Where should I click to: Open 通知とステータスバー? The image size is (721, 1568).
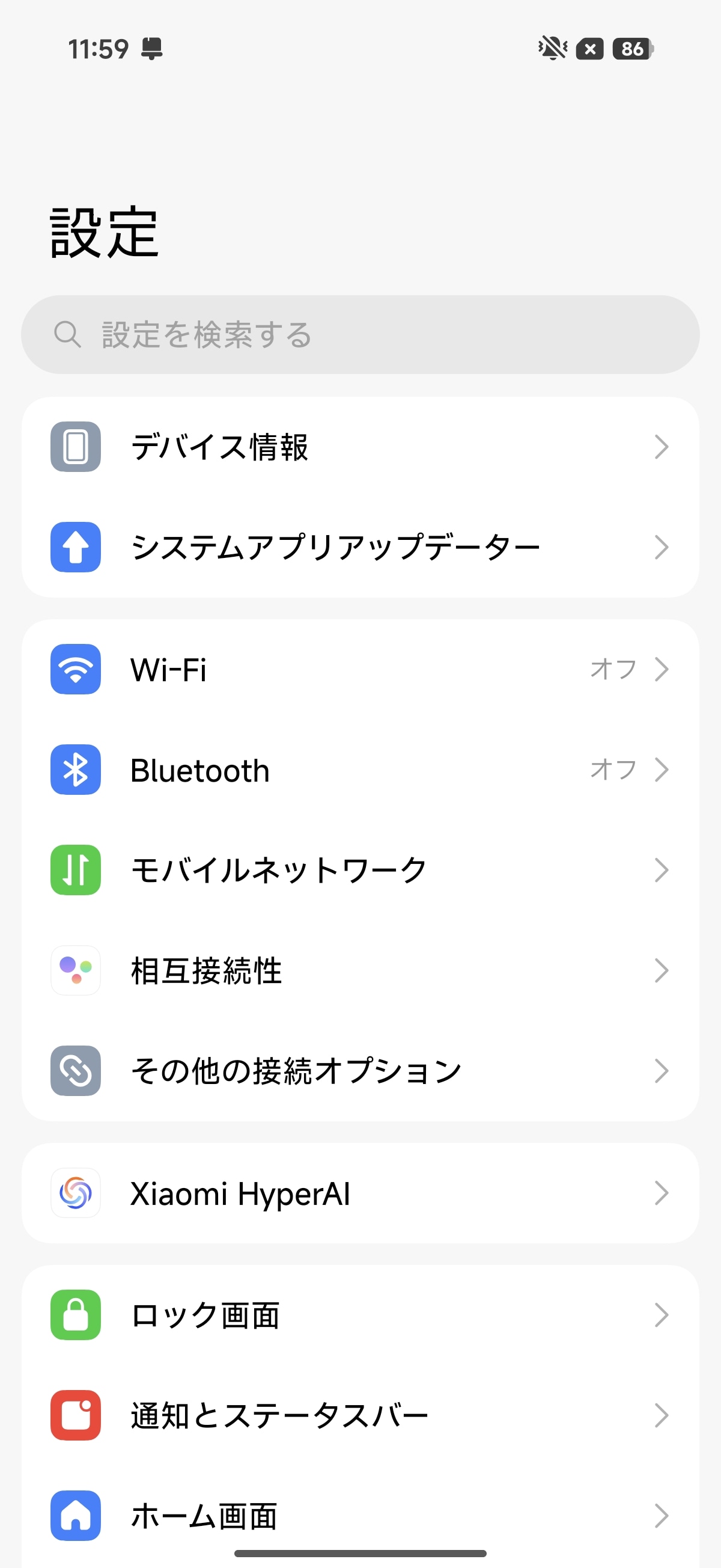pos(359,1415)
